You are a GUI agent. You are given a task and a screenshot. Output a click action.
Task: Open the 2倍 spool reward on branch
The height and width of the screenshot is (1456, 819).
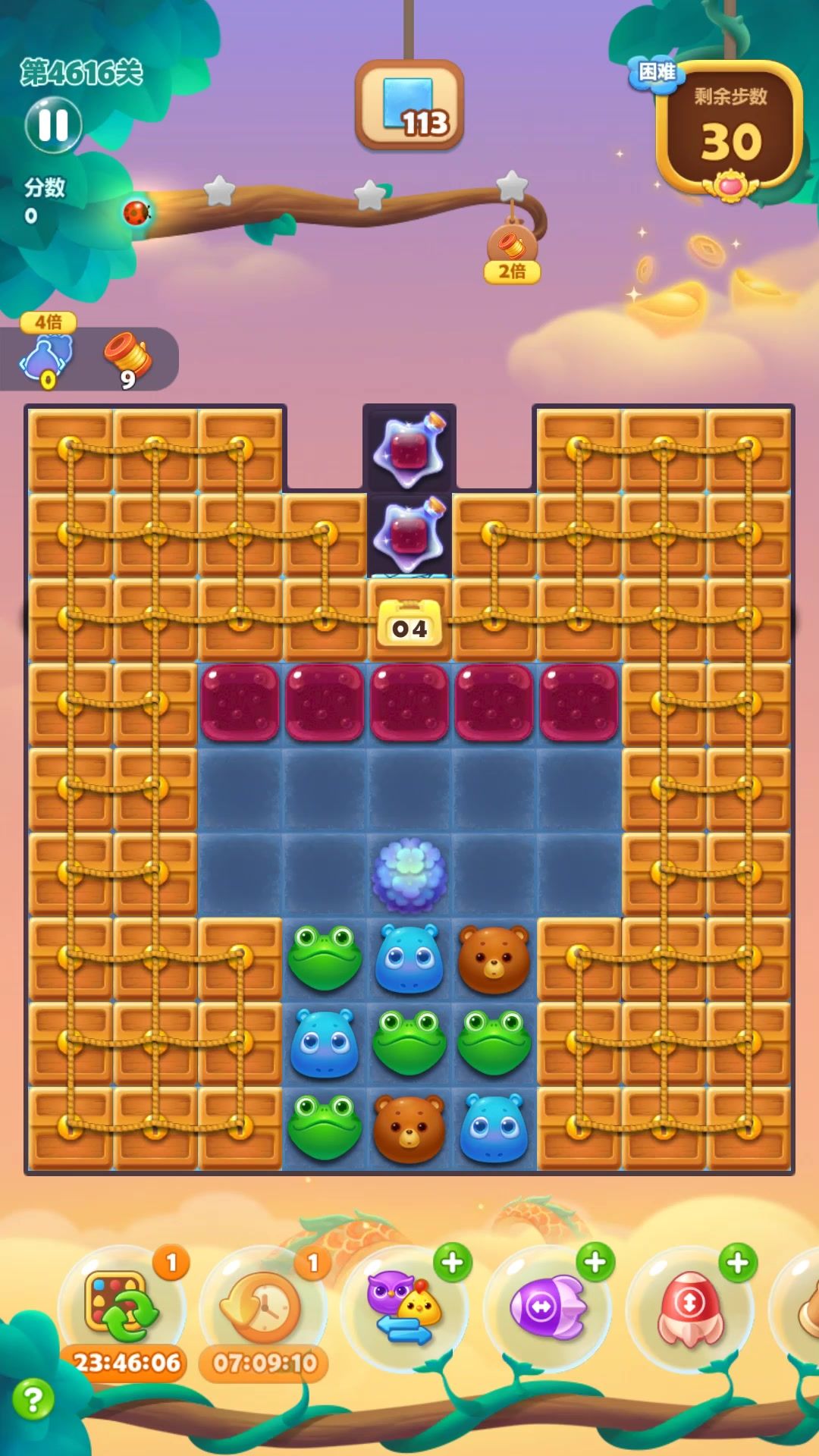[x=513, y=252]
